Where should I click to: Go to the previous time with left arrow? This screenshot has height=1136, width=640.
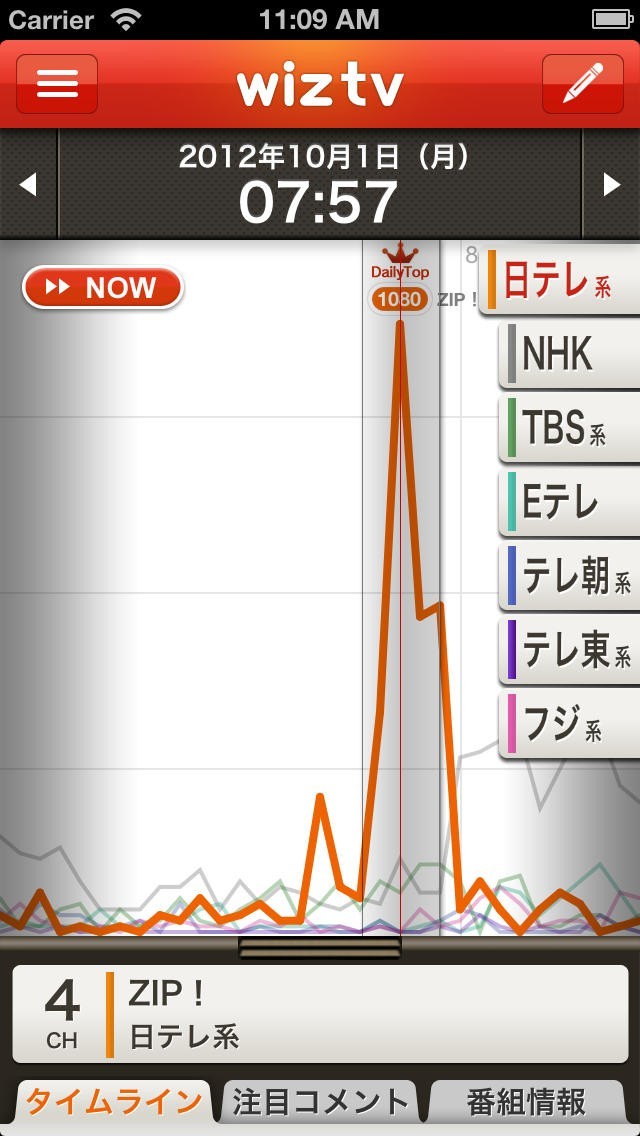click(x=28, y=184)
